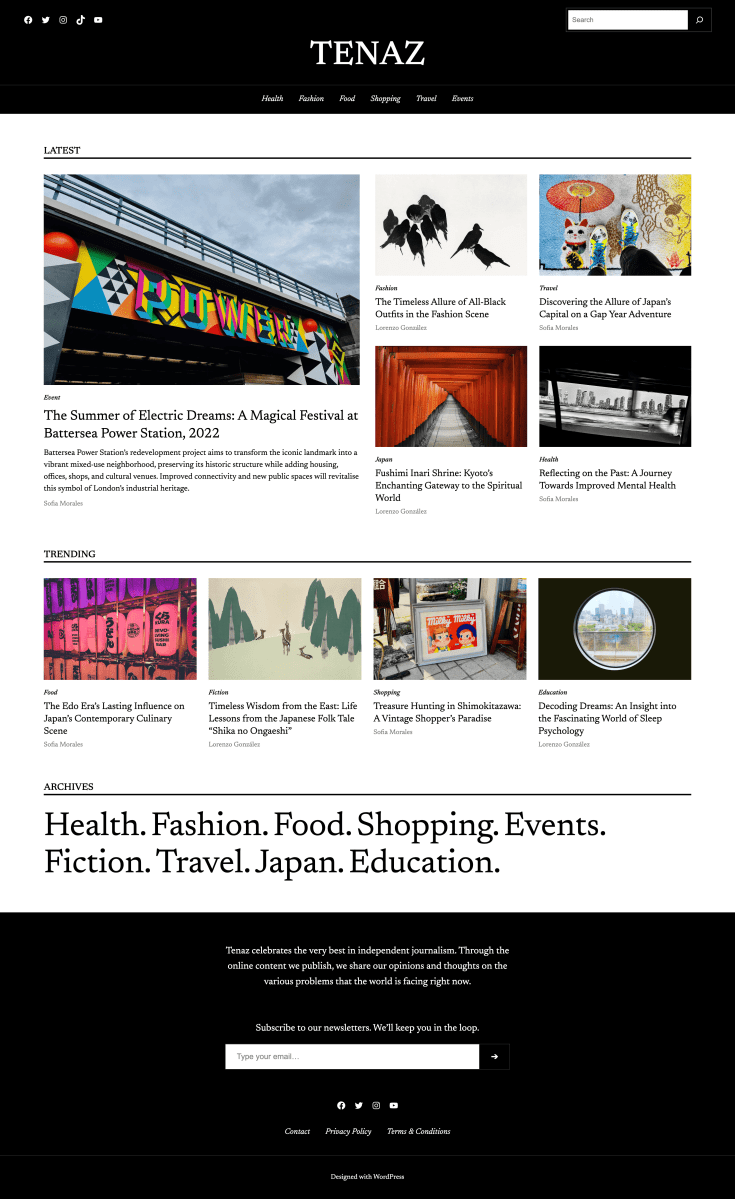Image resolution: width=735 pixels, height=1199 pixels.
Task: Open the TikTok icon in the header
Action: [x=80, y=20]
